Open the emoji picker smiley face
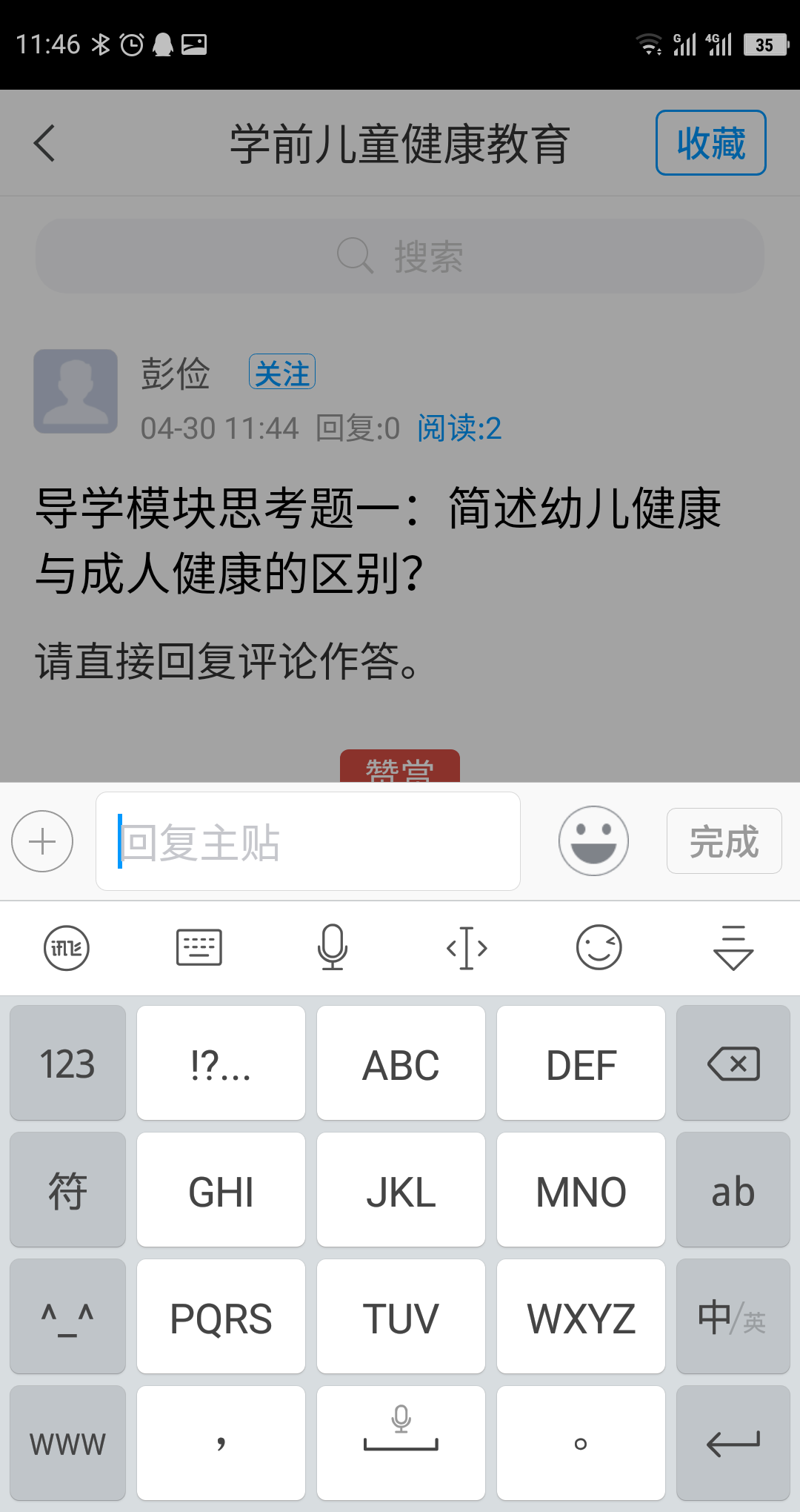 [x=593, y=841]
